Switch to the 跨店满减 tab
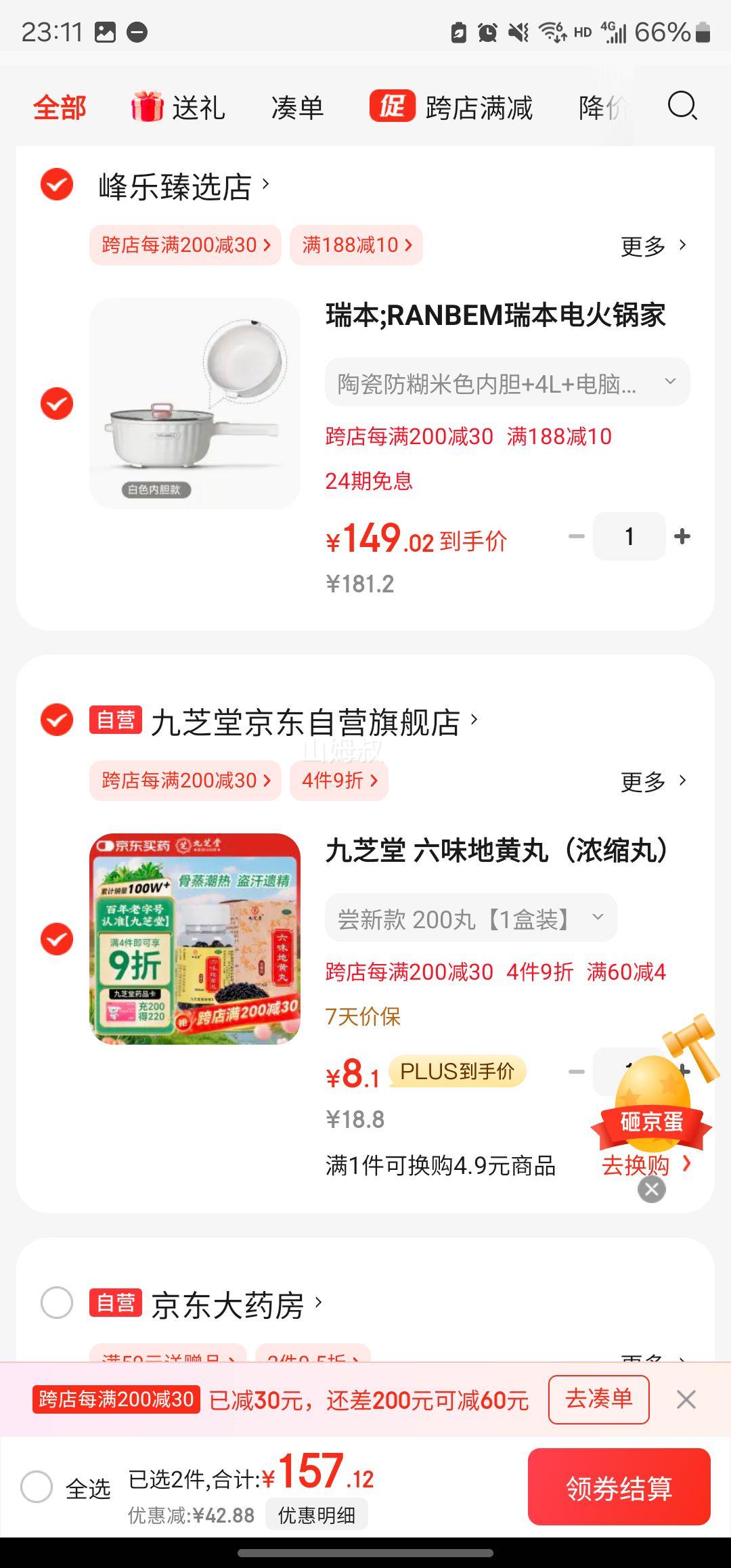This screenshot has height=1568, width=731. pos(477,107)
